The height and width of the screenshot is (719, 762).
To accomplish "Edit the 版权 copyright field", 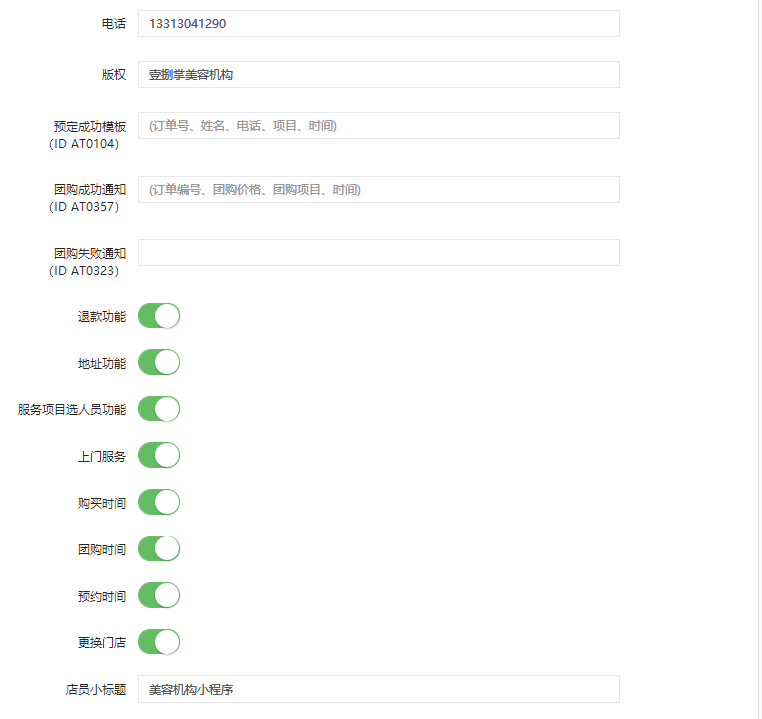I will pyautogui.click(x=378, y=74).
